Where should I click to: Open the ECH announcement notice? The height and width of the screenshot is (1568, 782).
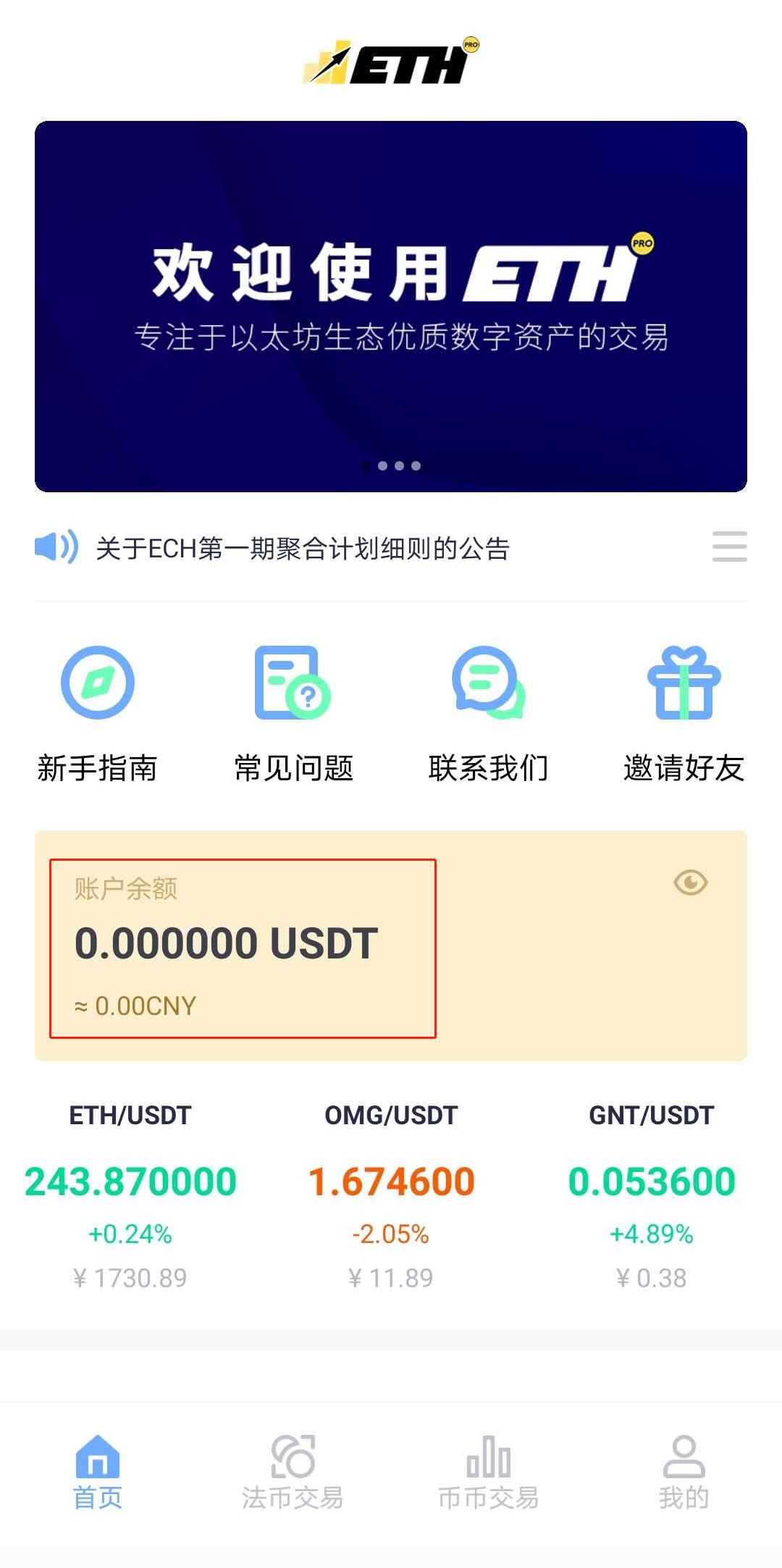point(303,548)
